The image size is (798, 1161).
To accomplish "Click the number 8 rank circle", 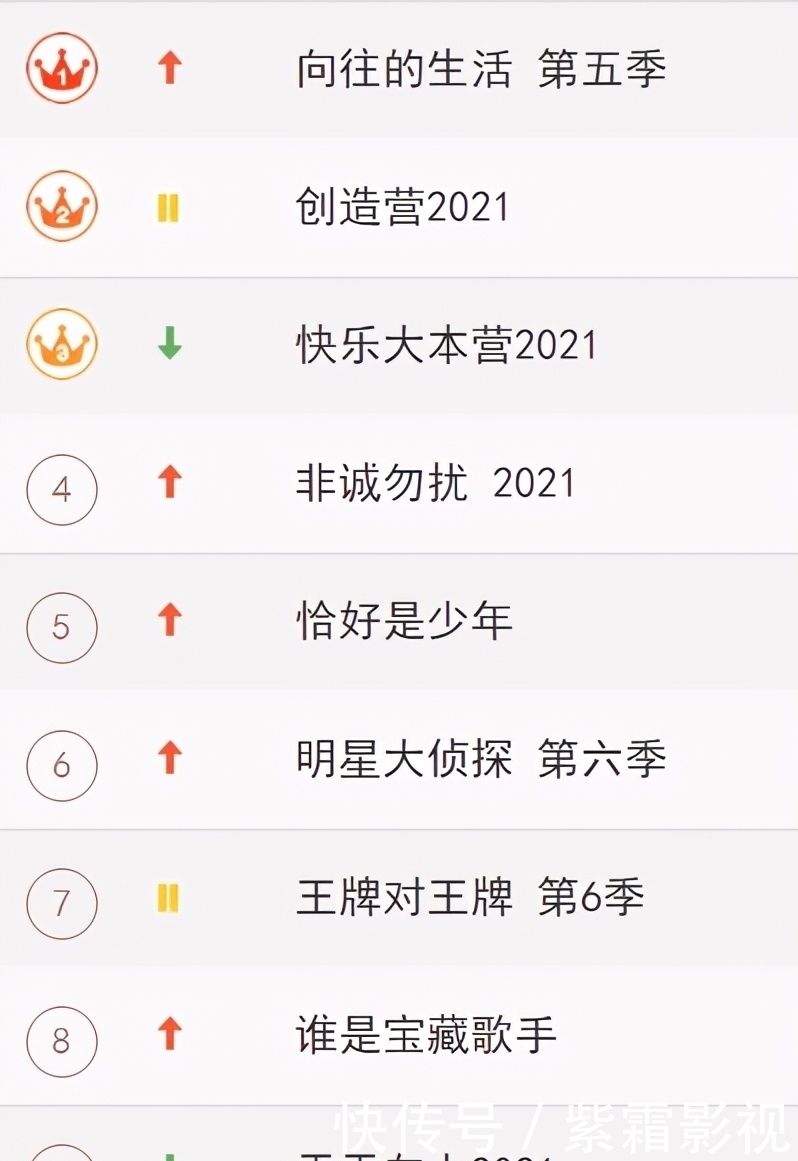I will [x=61, y=1043].
